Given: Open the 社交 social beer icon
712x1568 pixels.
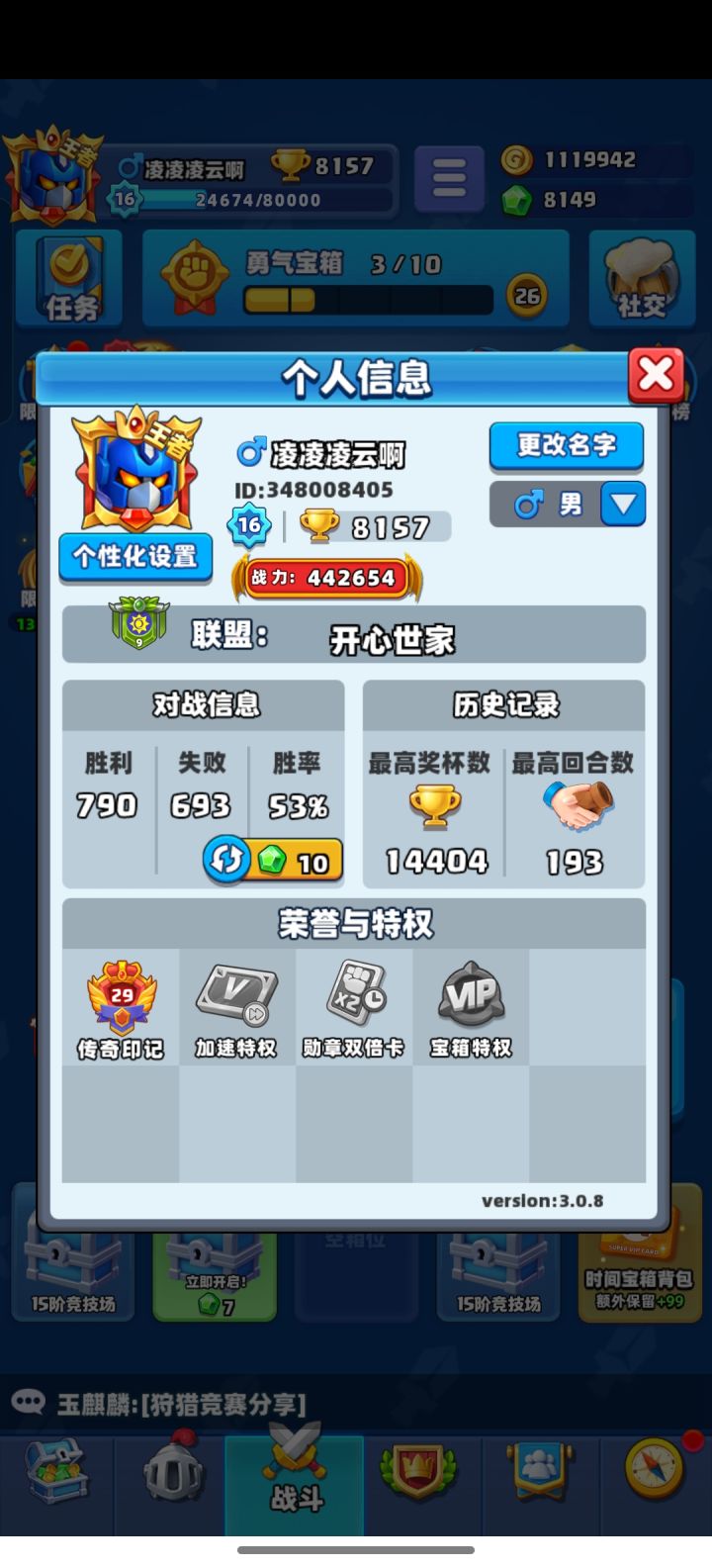Looking at the screenshot, I should coord(641,277).
